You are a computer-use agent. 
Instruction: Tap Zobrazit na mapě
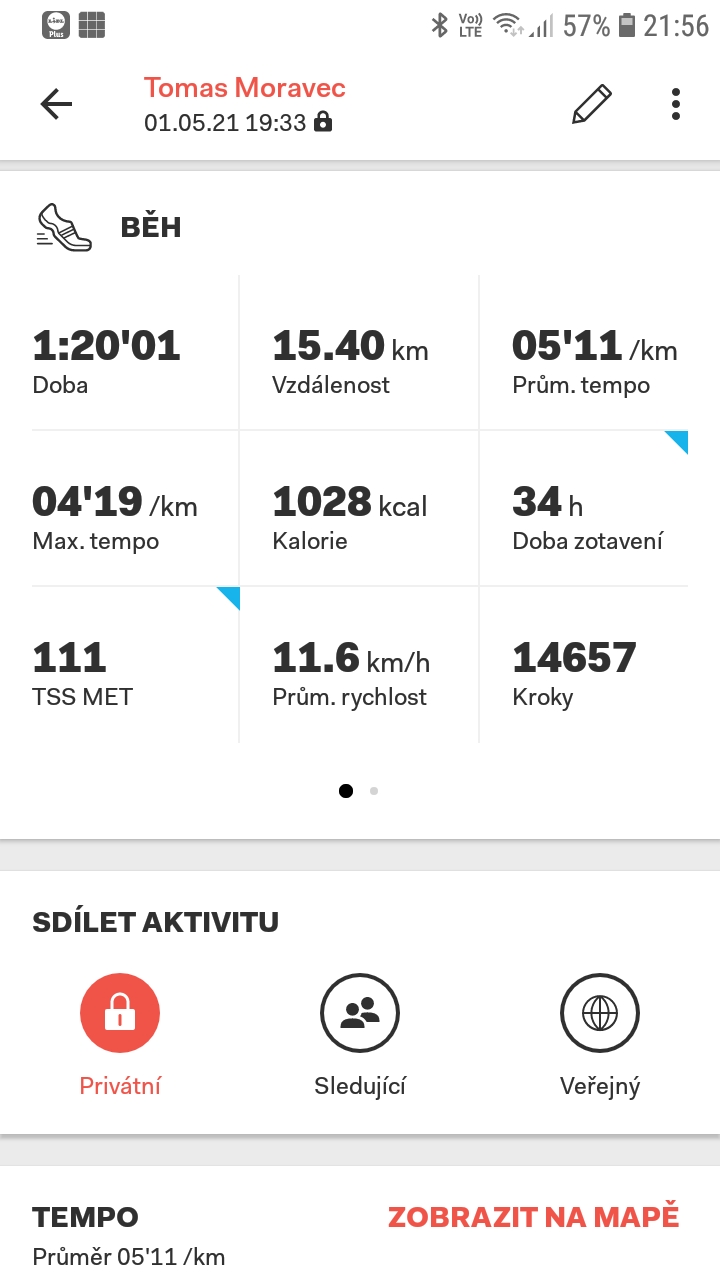[x=534, y=1217]
